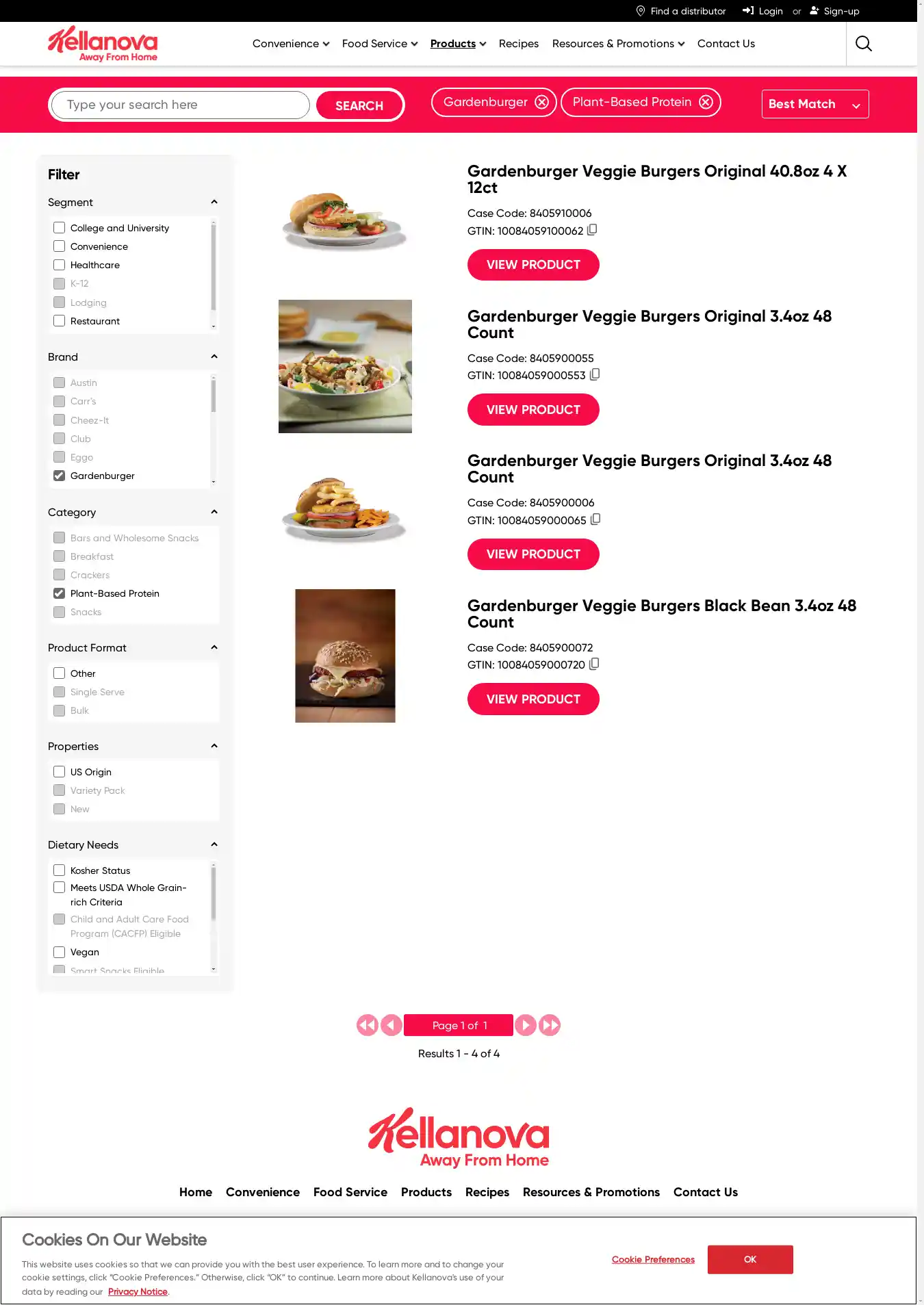View product Gardenburger Original 40.8oz 4 X 12ct
This screenshot has width=924, height=1305.
point(532,265)
